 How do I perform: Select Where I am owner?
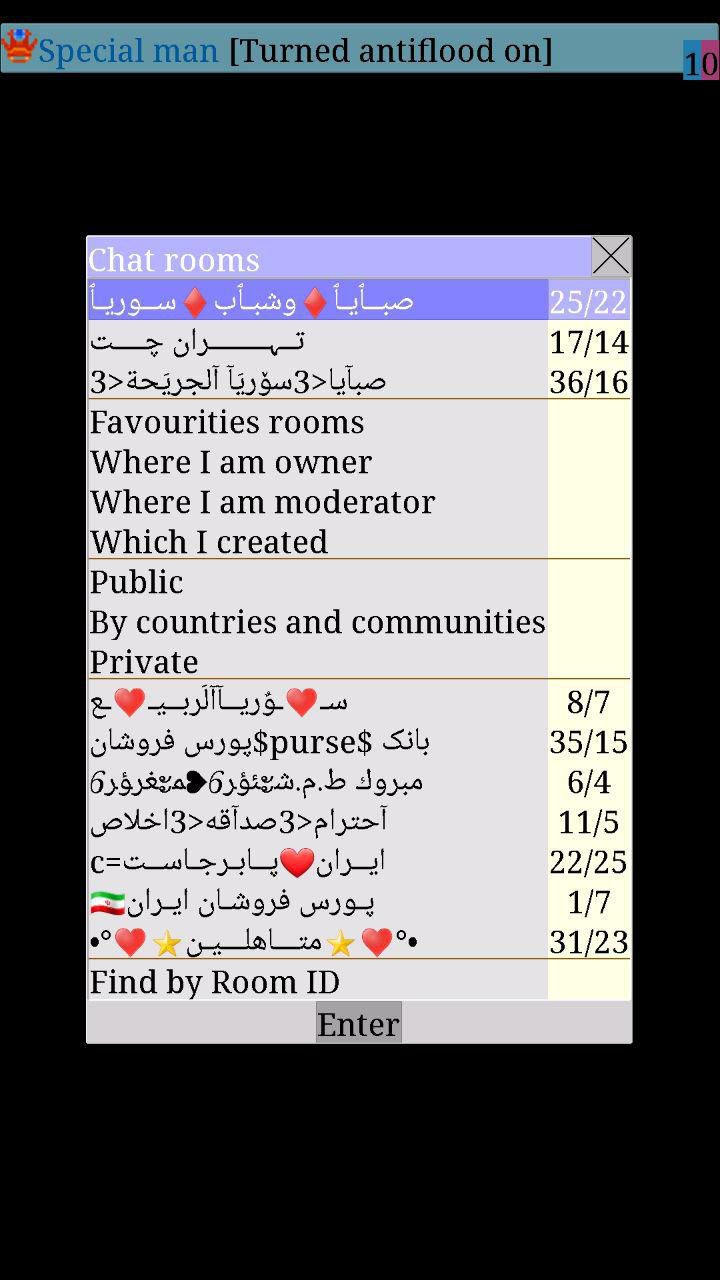(359, 461)
